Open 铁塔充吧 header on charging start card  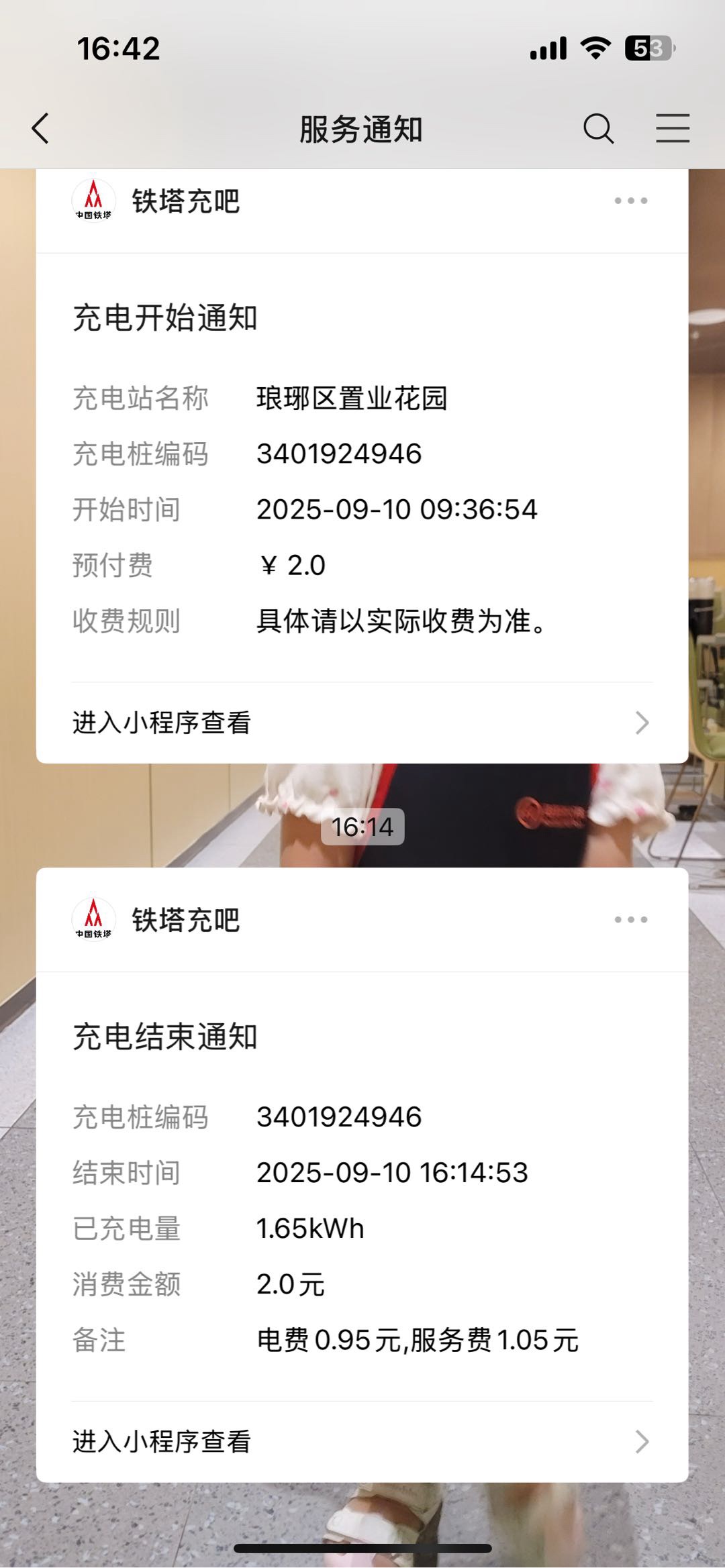point(185,201)
